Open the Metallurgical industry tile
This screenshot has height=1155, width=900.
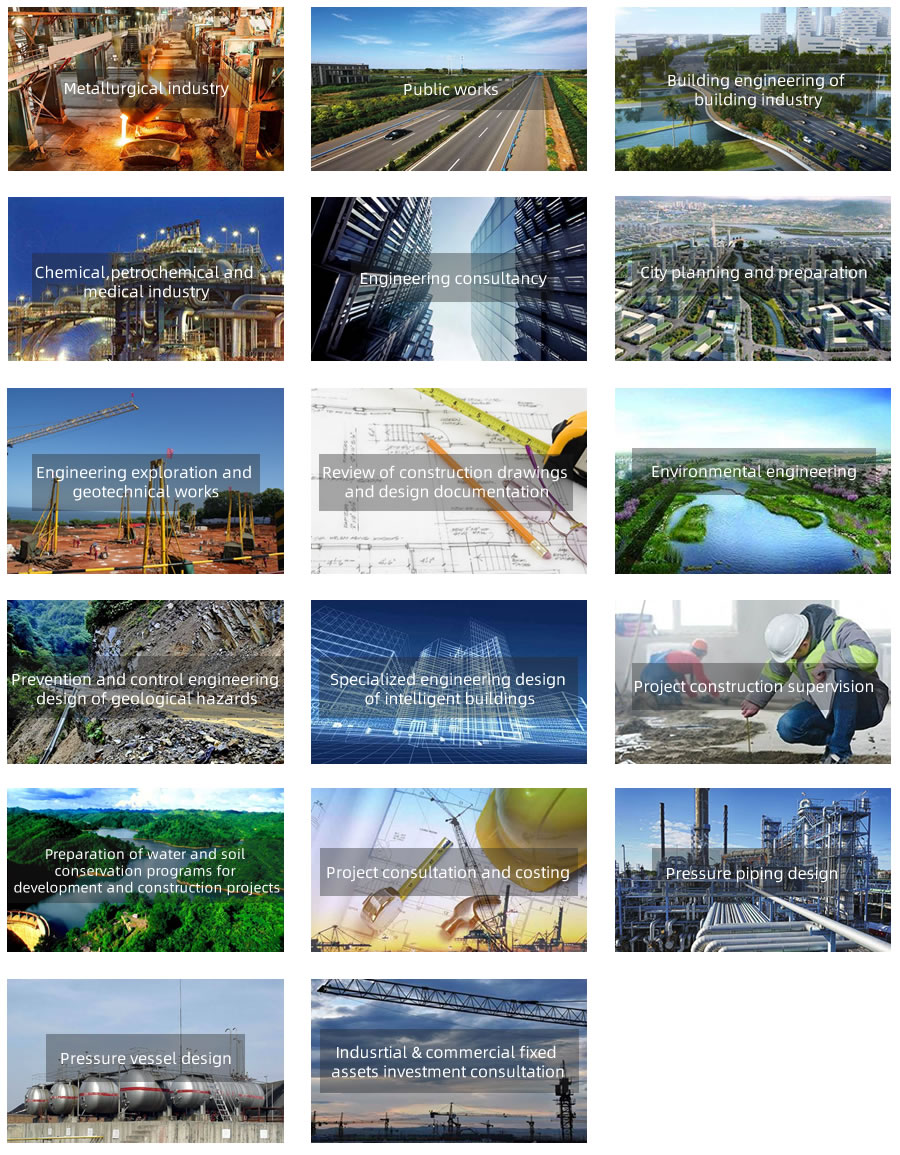click(145, 89)
